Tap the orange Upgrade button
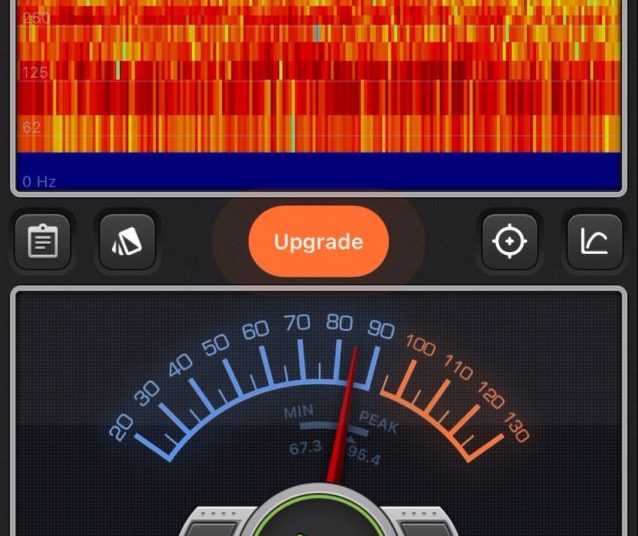The height and width of the screenshot is (536, 638). [318, 241]
